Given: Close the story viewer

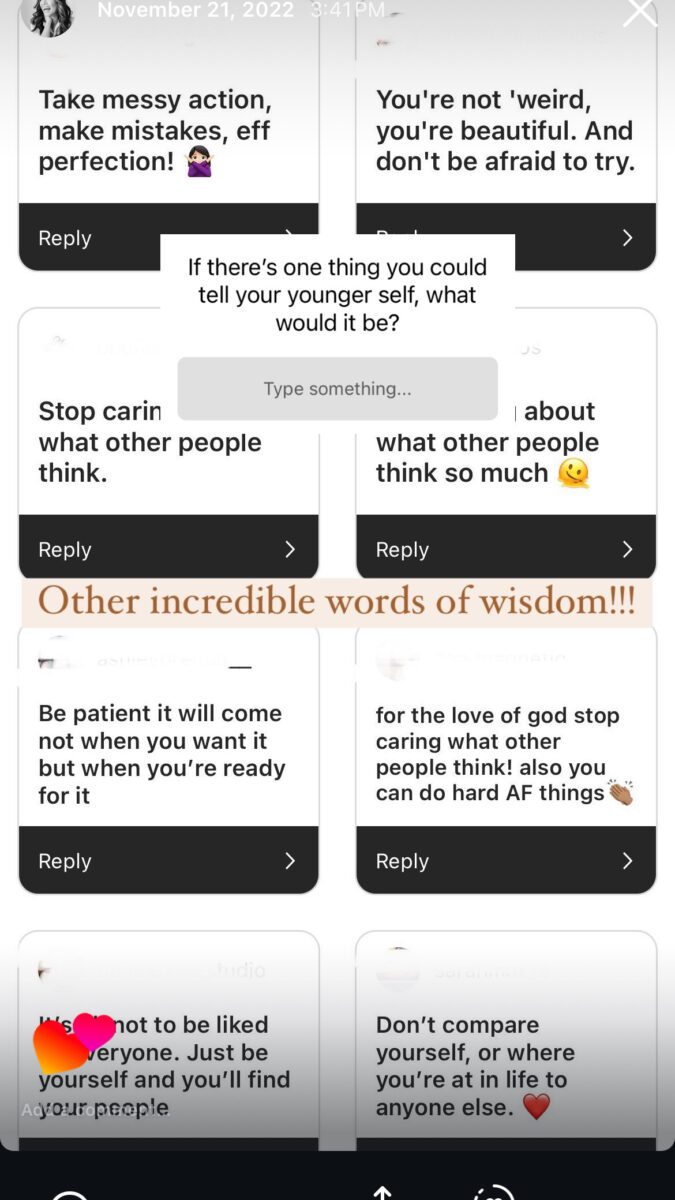Looking at the screenshot, I should [640, 12].
